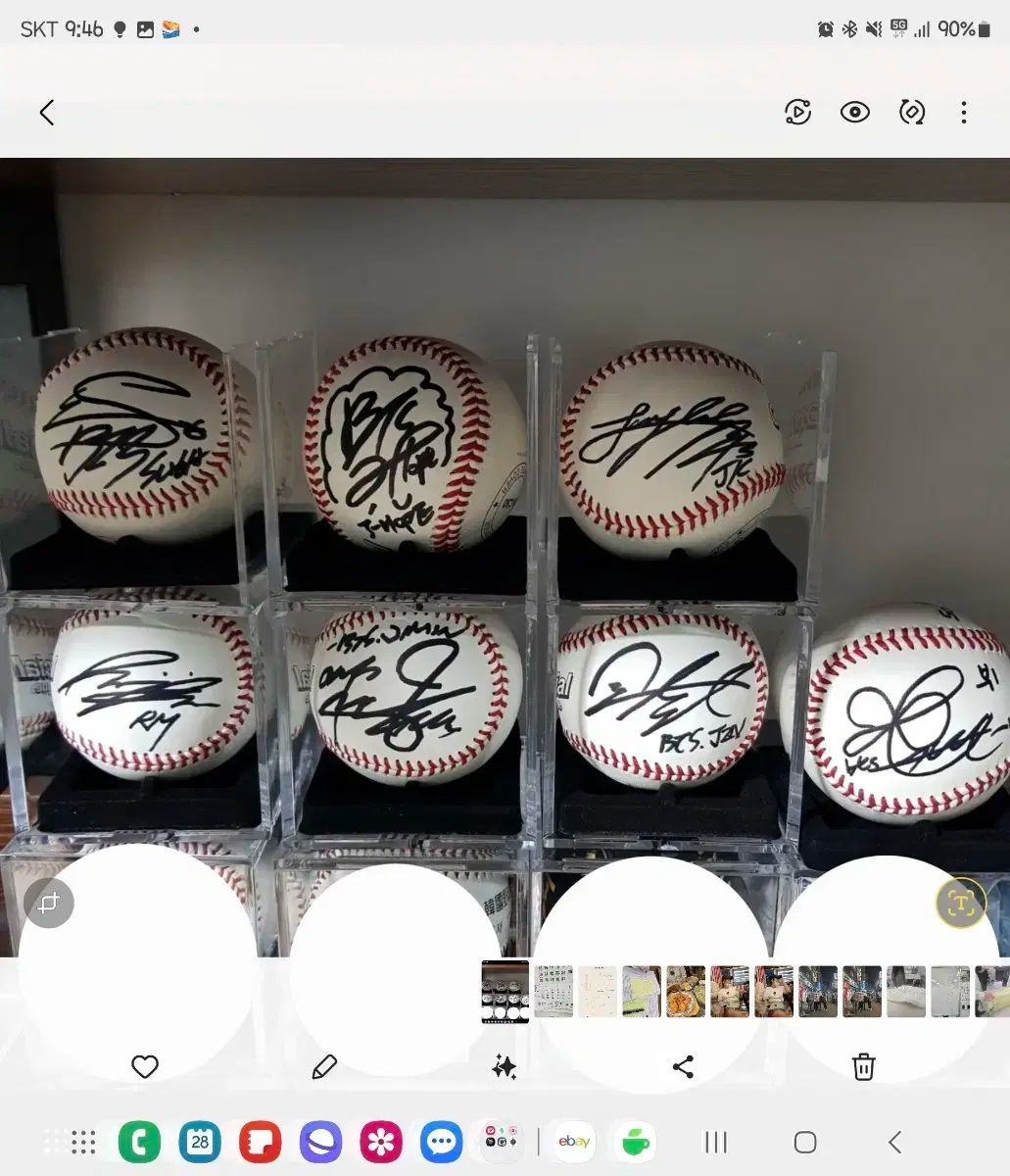This screenshot has width=1010, height=1176.
Task: Open the Phone app from the taskbar
Action: click(139, 1142)
